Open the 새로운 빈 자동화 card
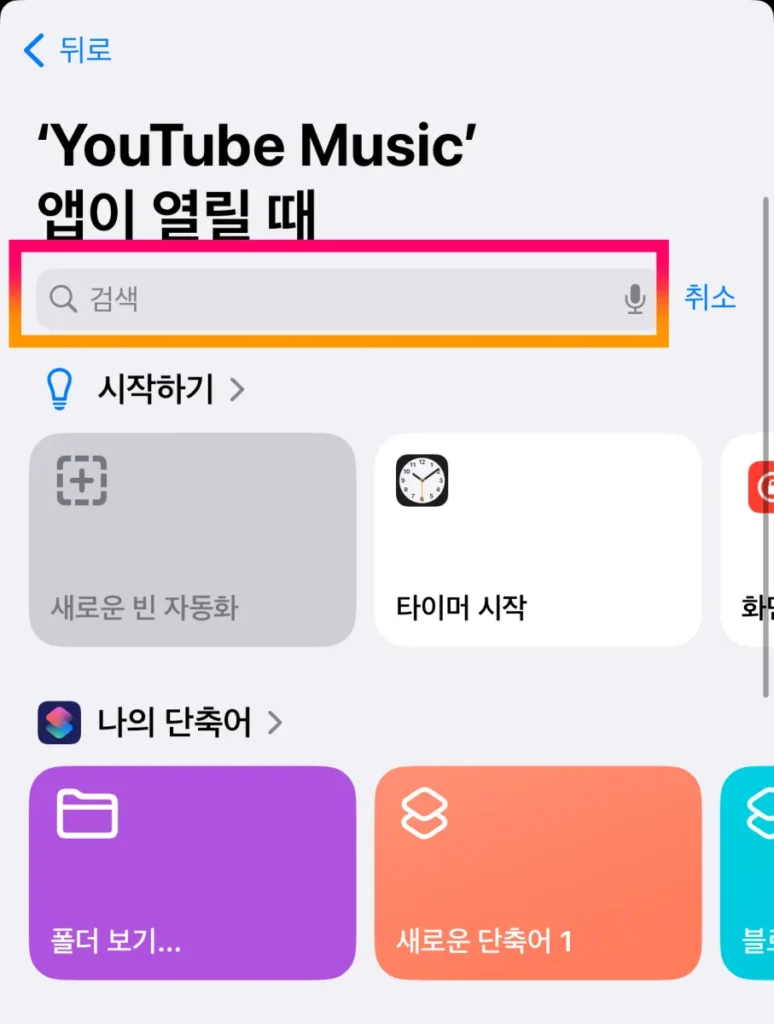Screen dimensions: 774x1024 (x=192, y=540)
